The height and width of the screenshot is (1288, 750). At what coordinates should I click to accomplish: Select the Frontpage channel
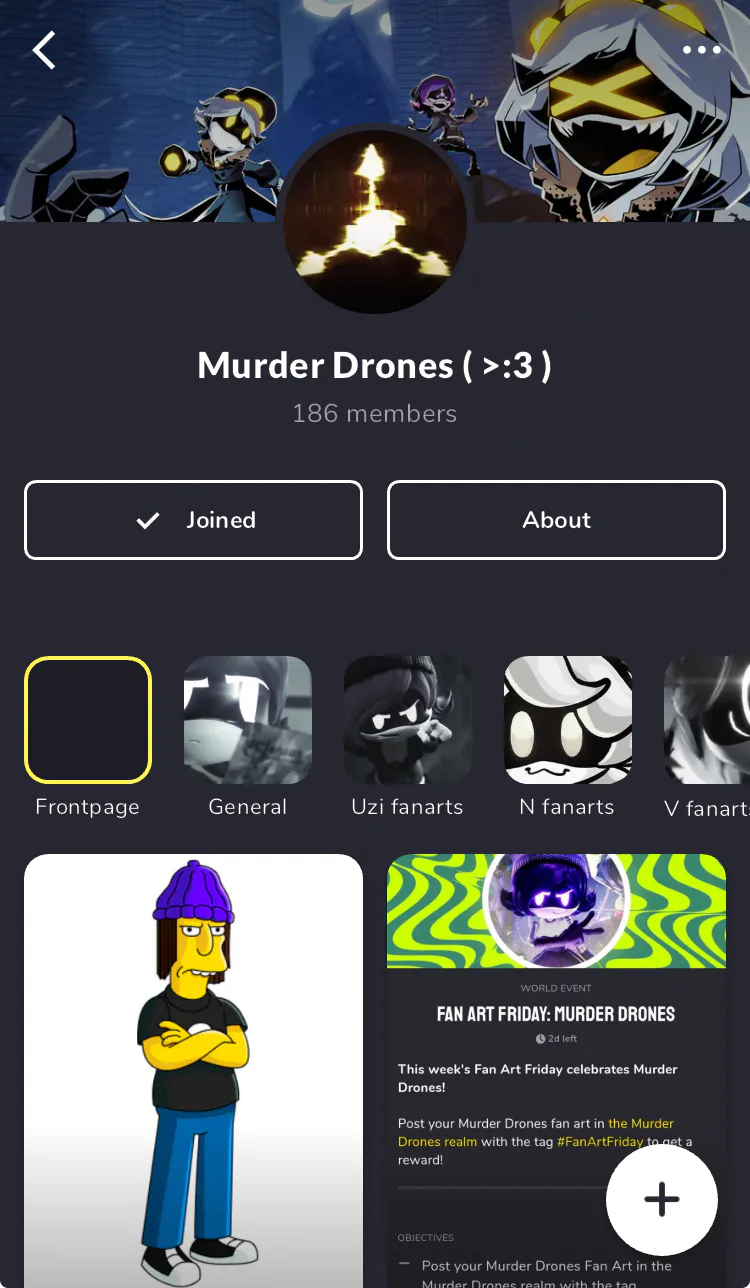(x=88, y=720)
